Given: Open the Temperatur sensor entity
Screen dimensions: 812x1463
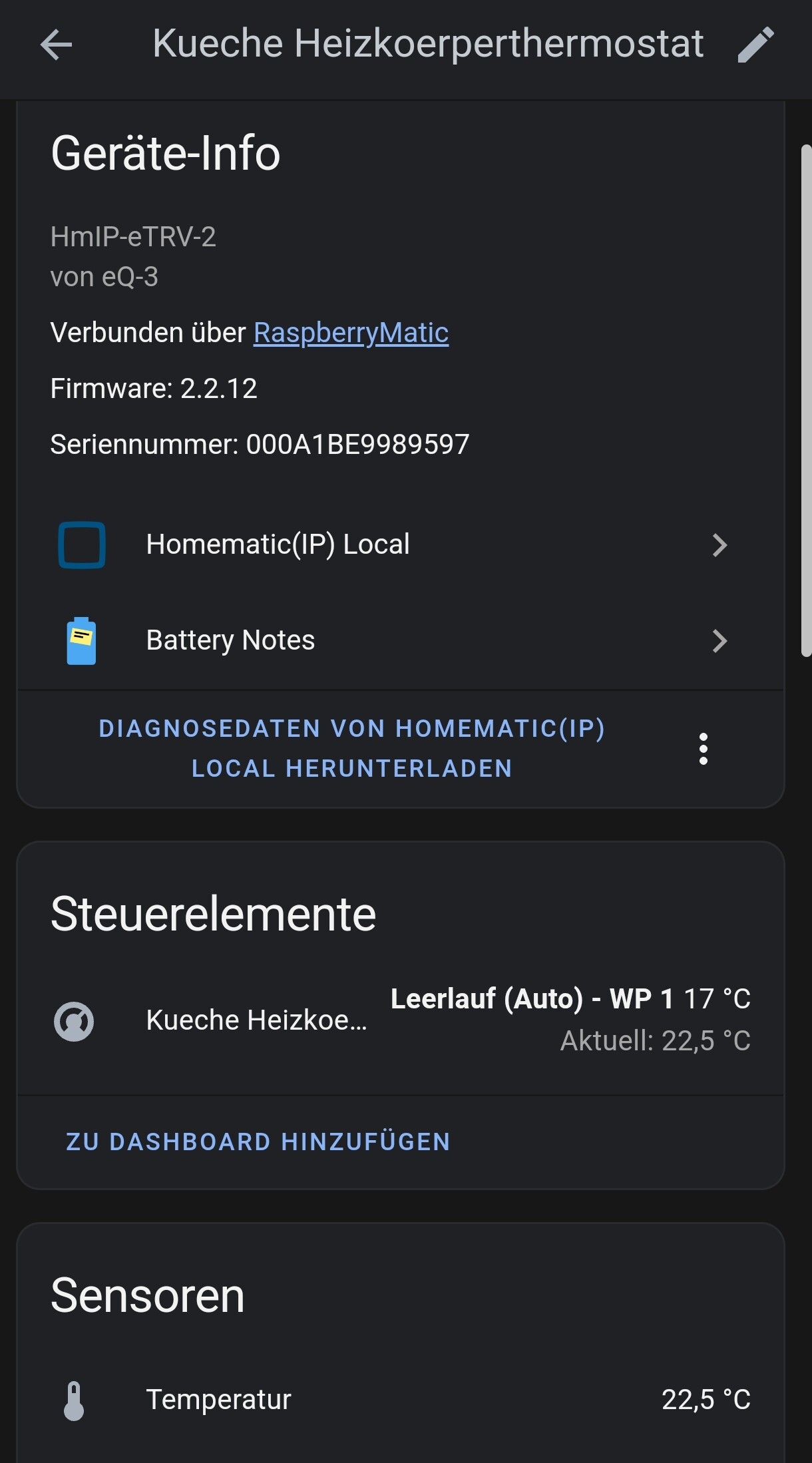Looking at the screenshot, I should pos(399,1400).
